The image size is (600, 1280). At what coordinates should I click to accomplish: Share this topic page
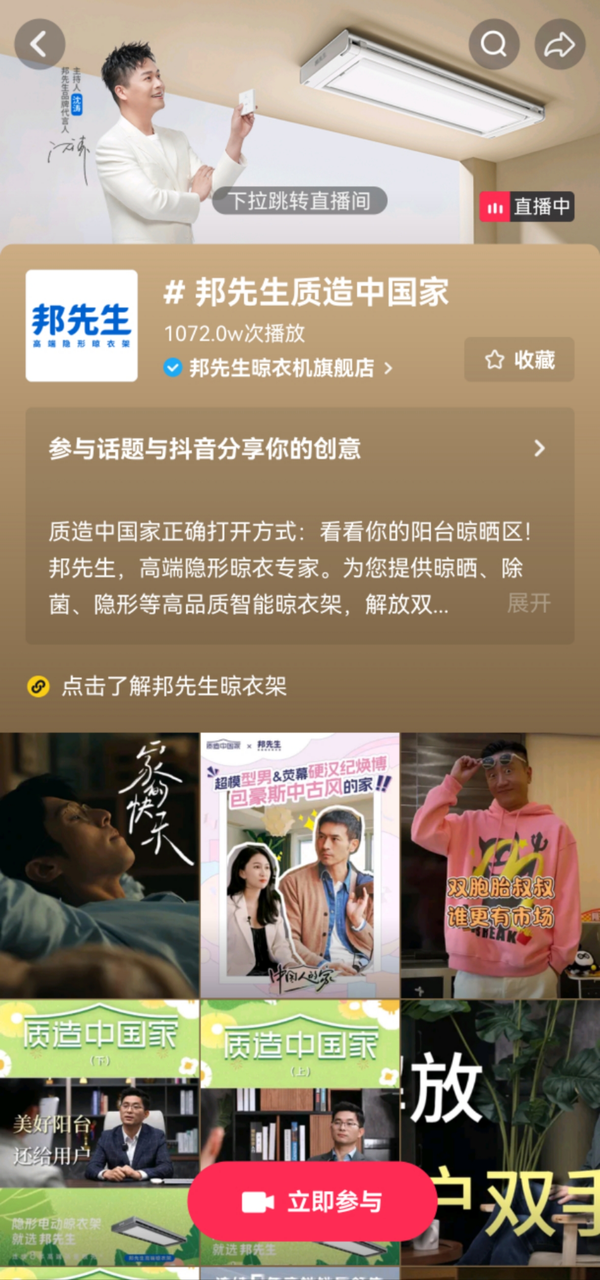560,44
